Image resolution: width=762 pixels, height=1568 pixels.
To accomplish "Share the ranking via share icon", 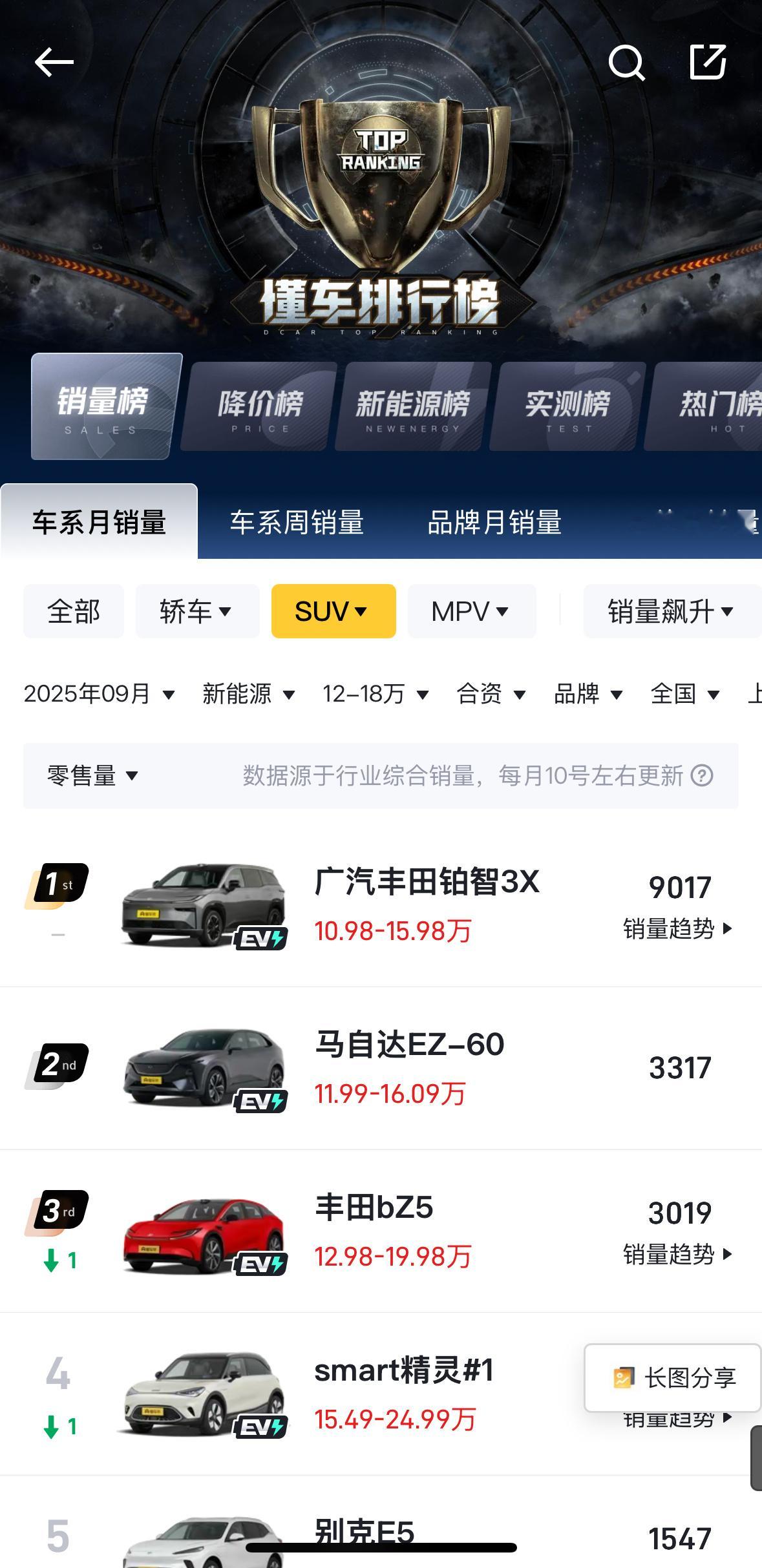I will tap(708, 62).
